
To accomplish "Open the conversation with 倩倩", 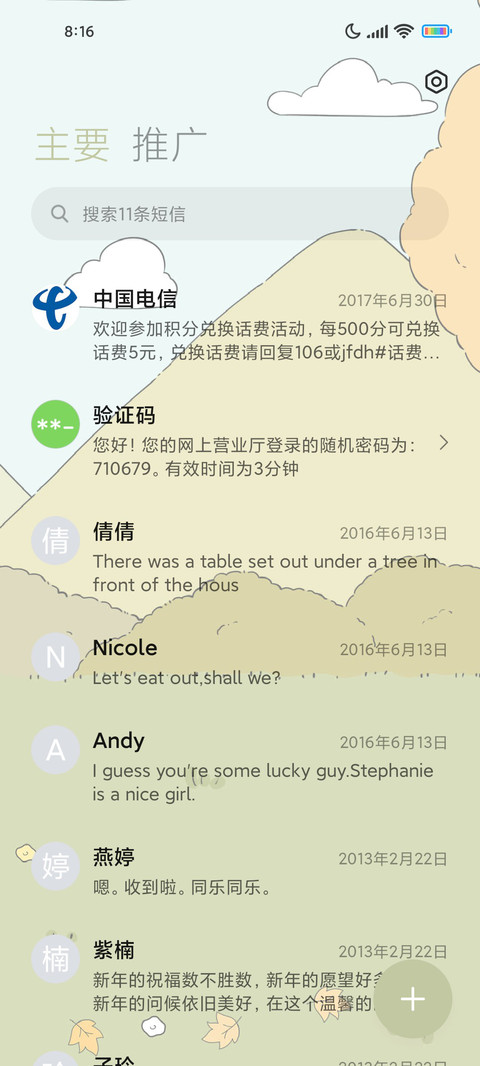I will point(240,557).
